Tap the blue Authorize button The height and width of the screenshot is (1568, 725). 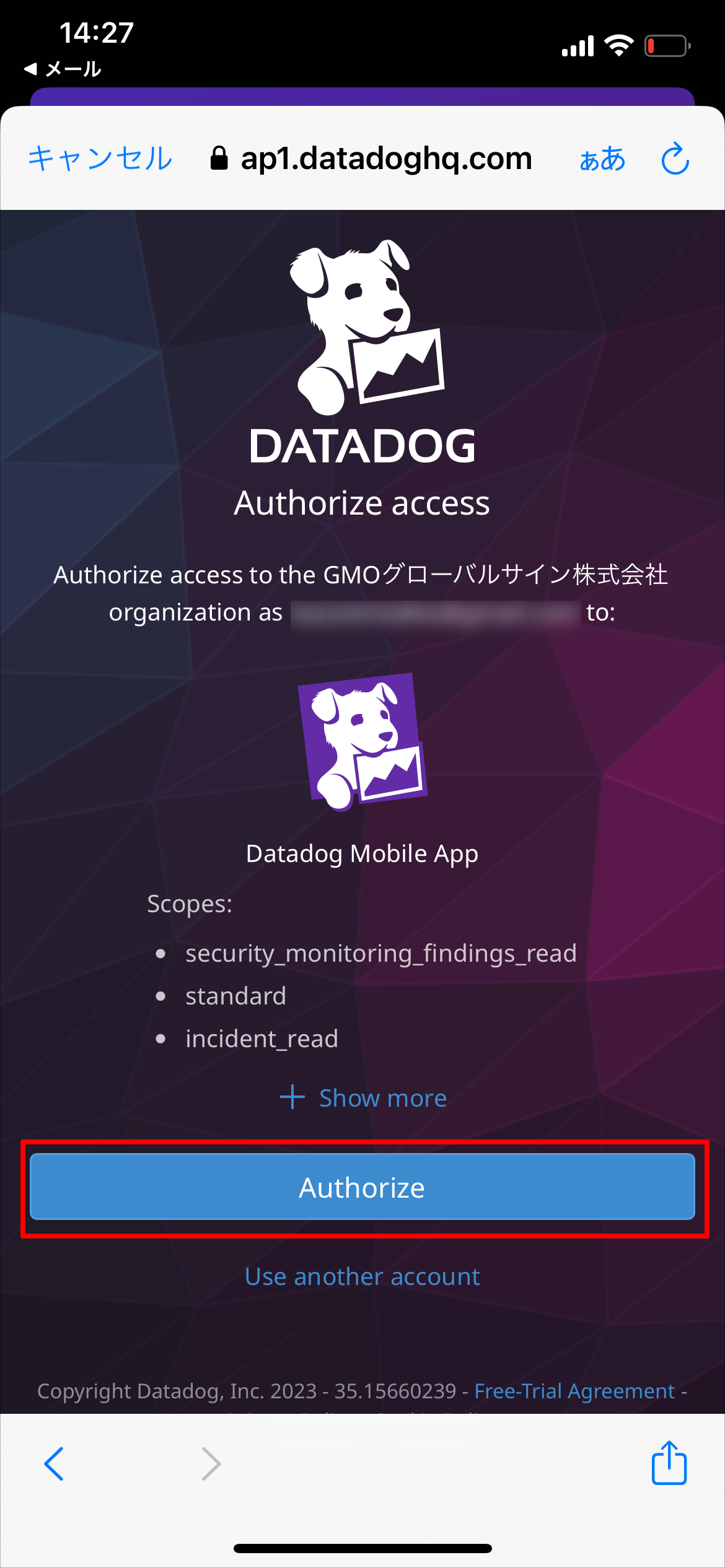362,1187
